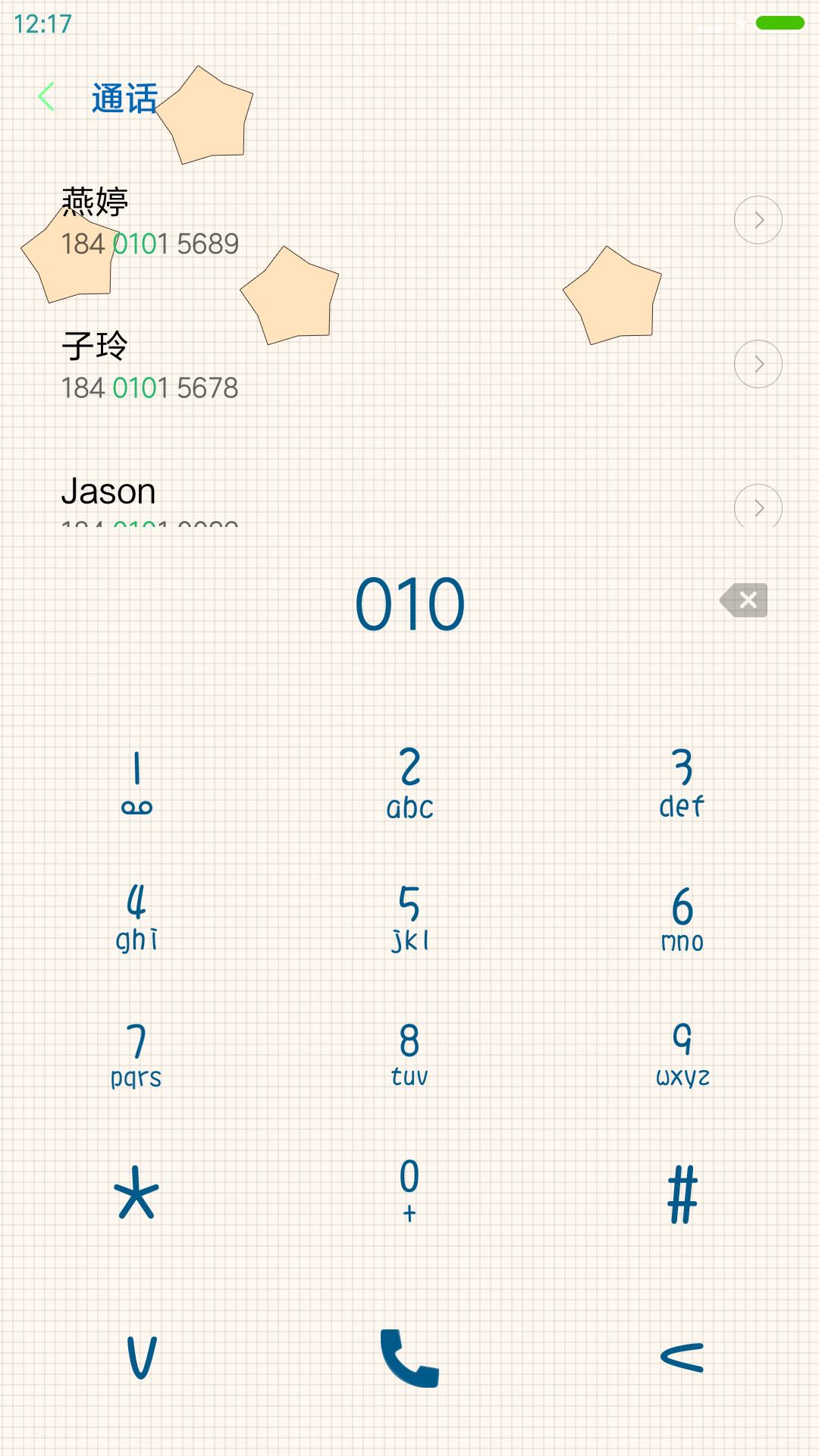This screenshot has height=1456, width=819.
Task: Collapse the dial pad with the down arrow
Action: (141, 1357)
